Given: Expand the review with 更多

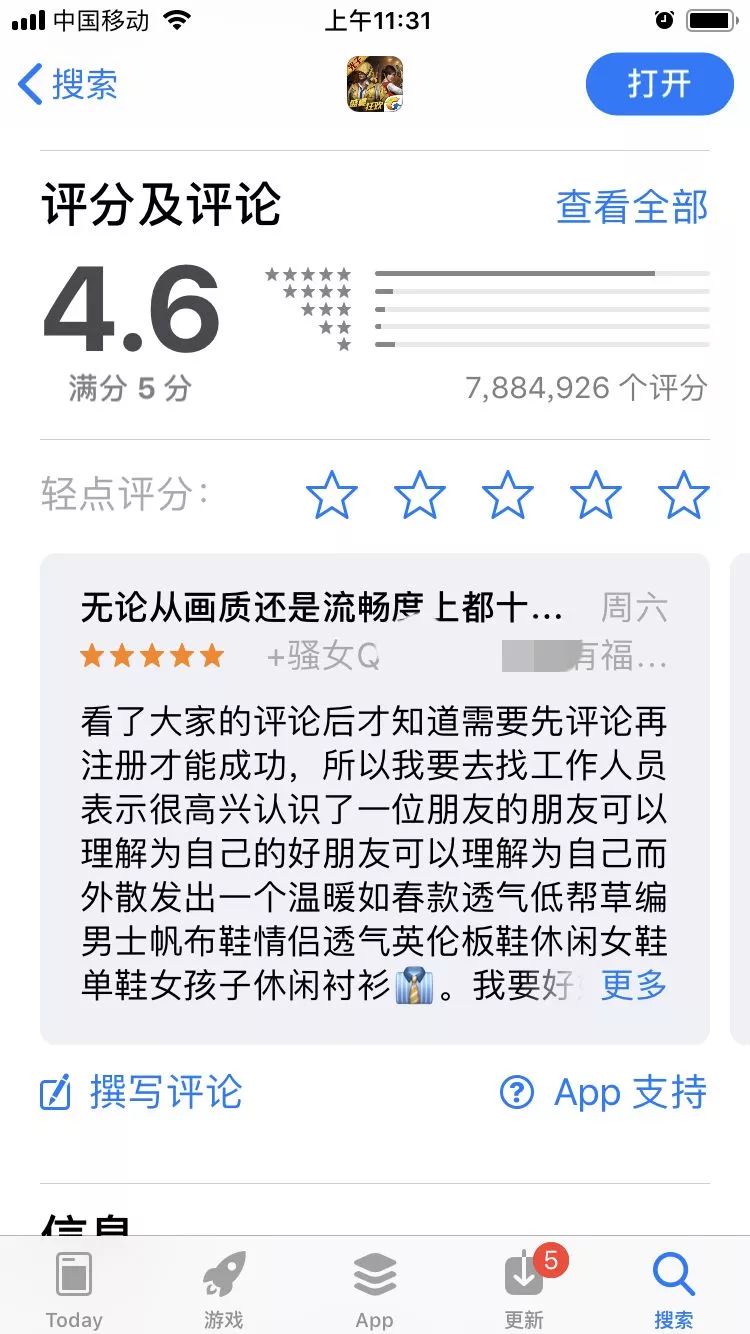Looking at the screenshot, I should coord(634,985).
